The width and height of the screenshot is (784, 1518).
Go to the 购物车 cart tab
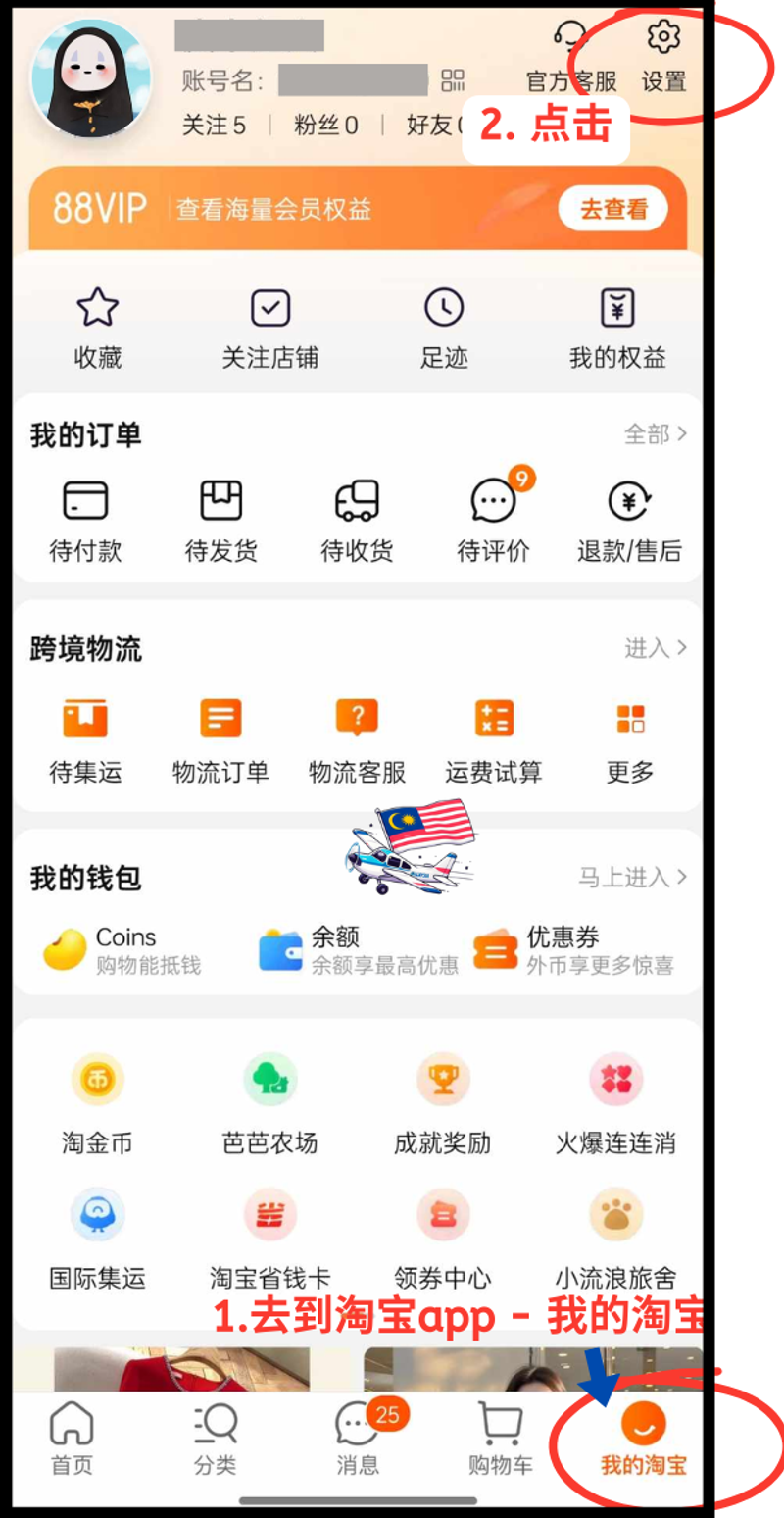pos(500,1438)
